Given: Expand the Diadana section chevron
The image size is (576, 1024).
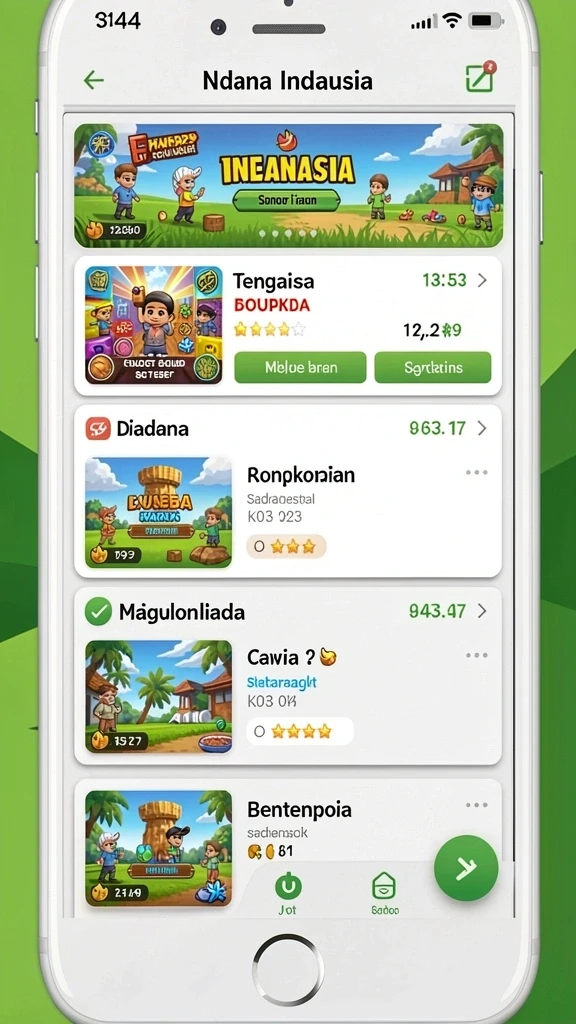Looking at the screenshot, I should click(x=482, y=428).
